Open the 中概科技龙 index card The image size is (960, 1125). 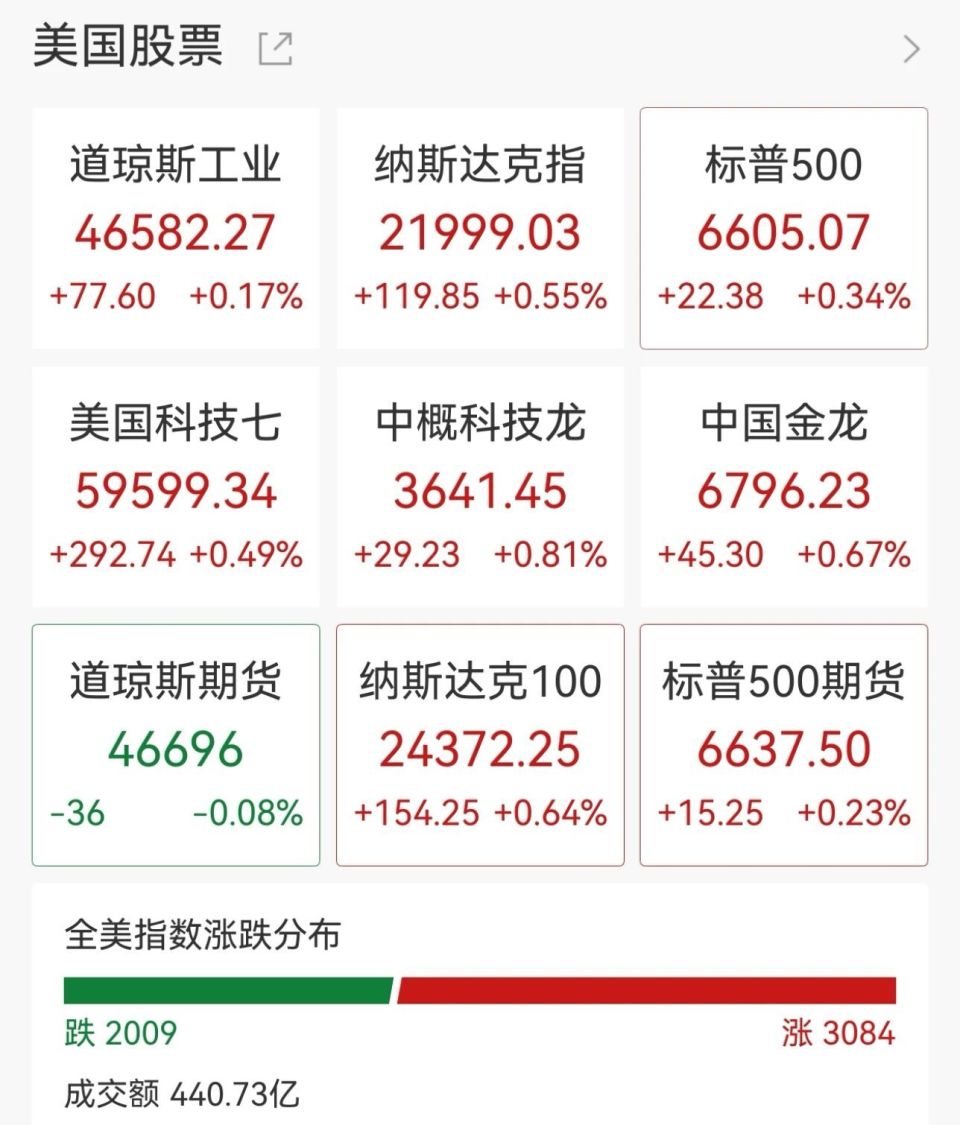[x=480, y=487]
